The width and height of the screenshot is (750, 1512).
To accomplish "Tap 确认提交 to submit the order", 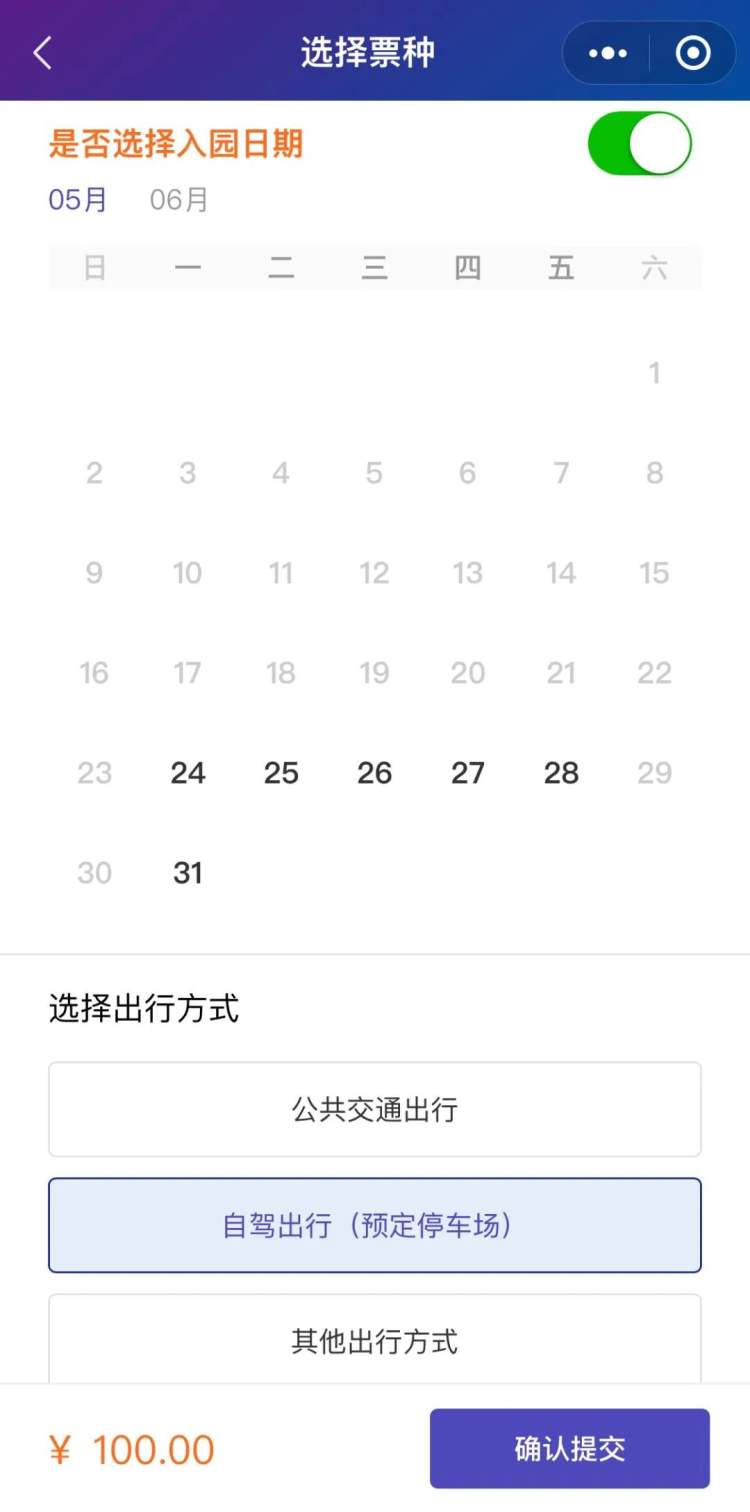I will pos(570,1449).
